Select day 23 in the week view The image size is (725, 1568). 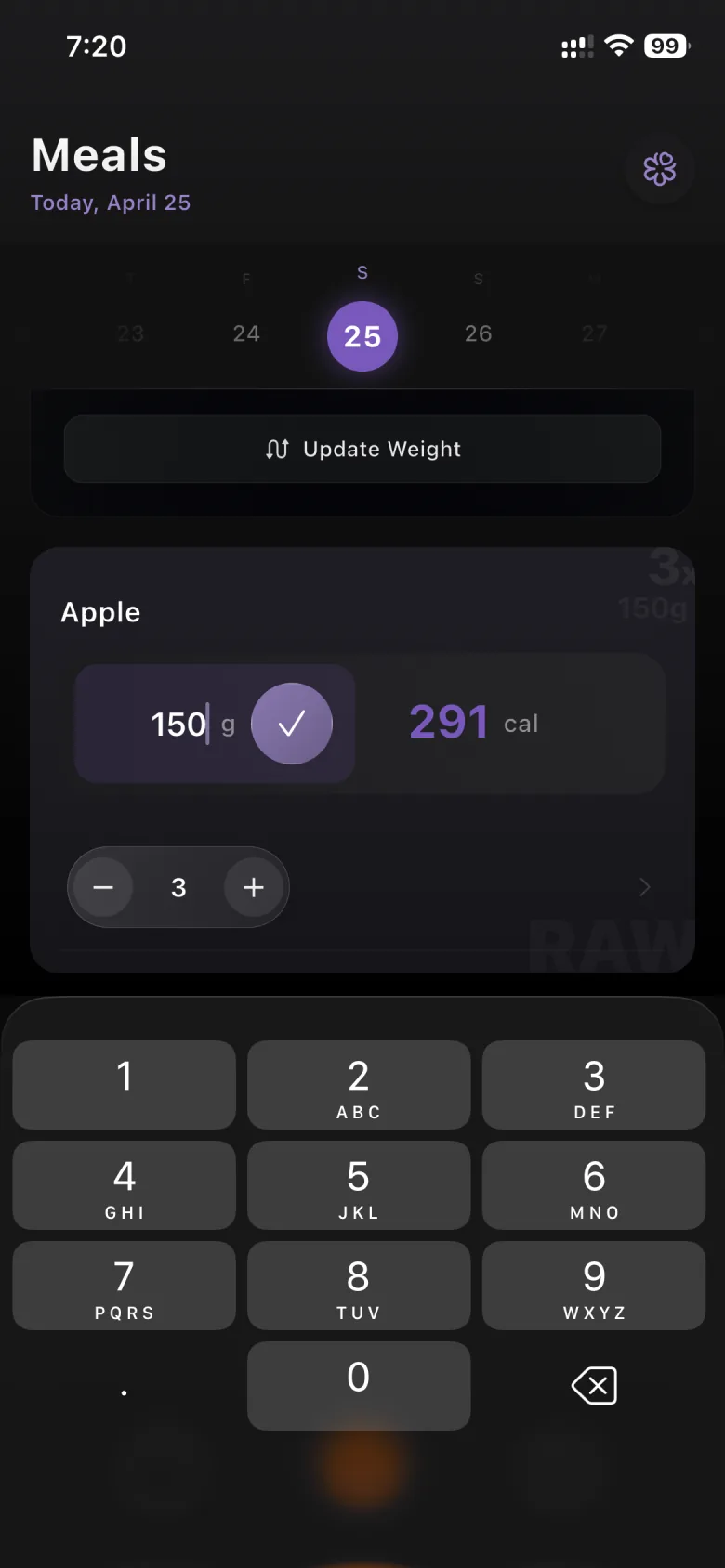(130, 333)
